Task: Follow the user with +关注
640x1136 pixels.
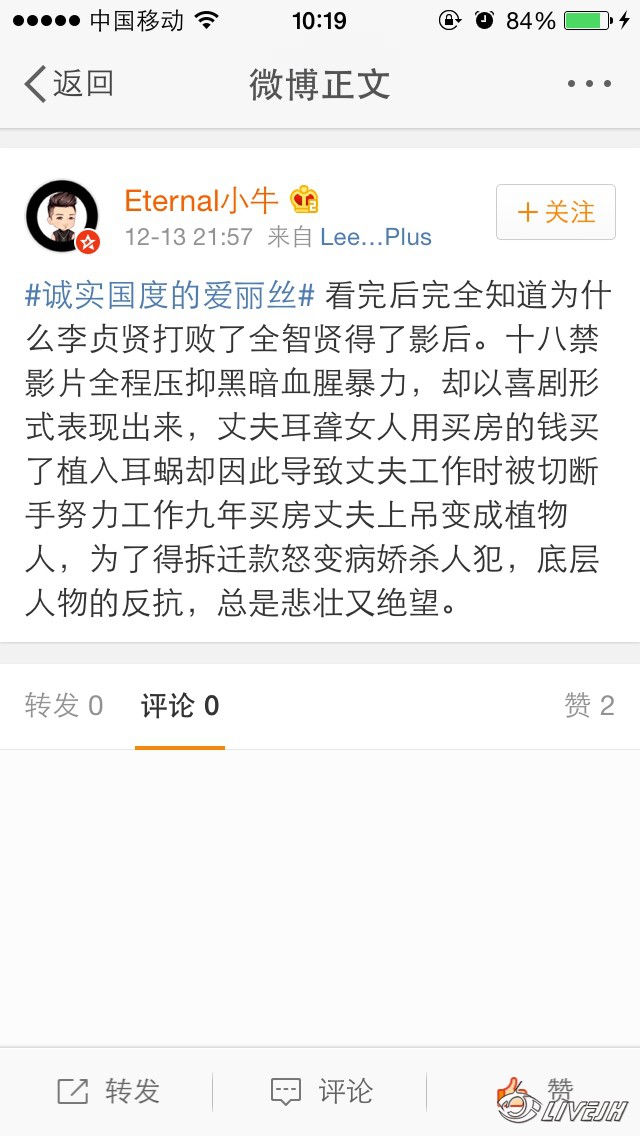Action: pos(555,212)
